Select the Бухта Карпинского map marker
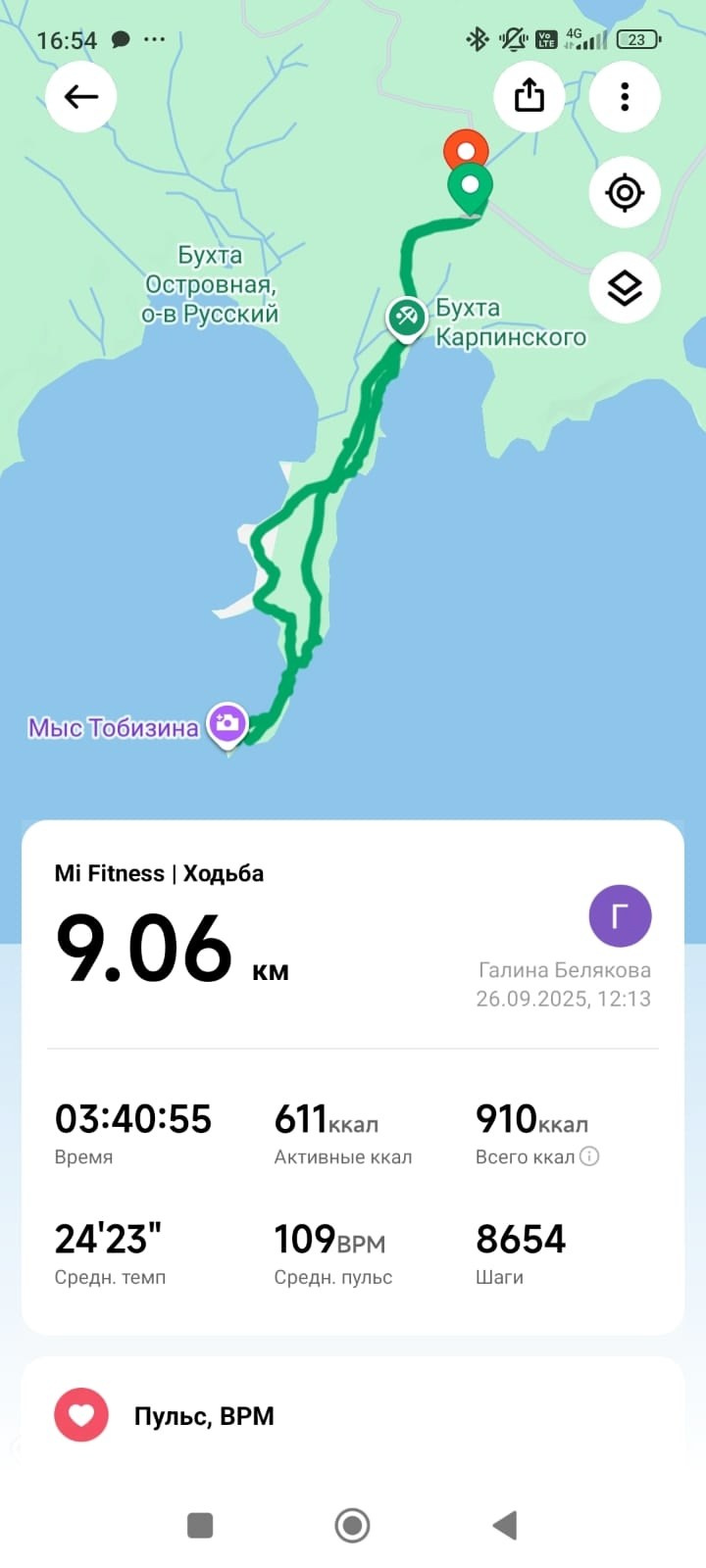The height and width of the screenshot is (1568, 706). tap(405, 317)
